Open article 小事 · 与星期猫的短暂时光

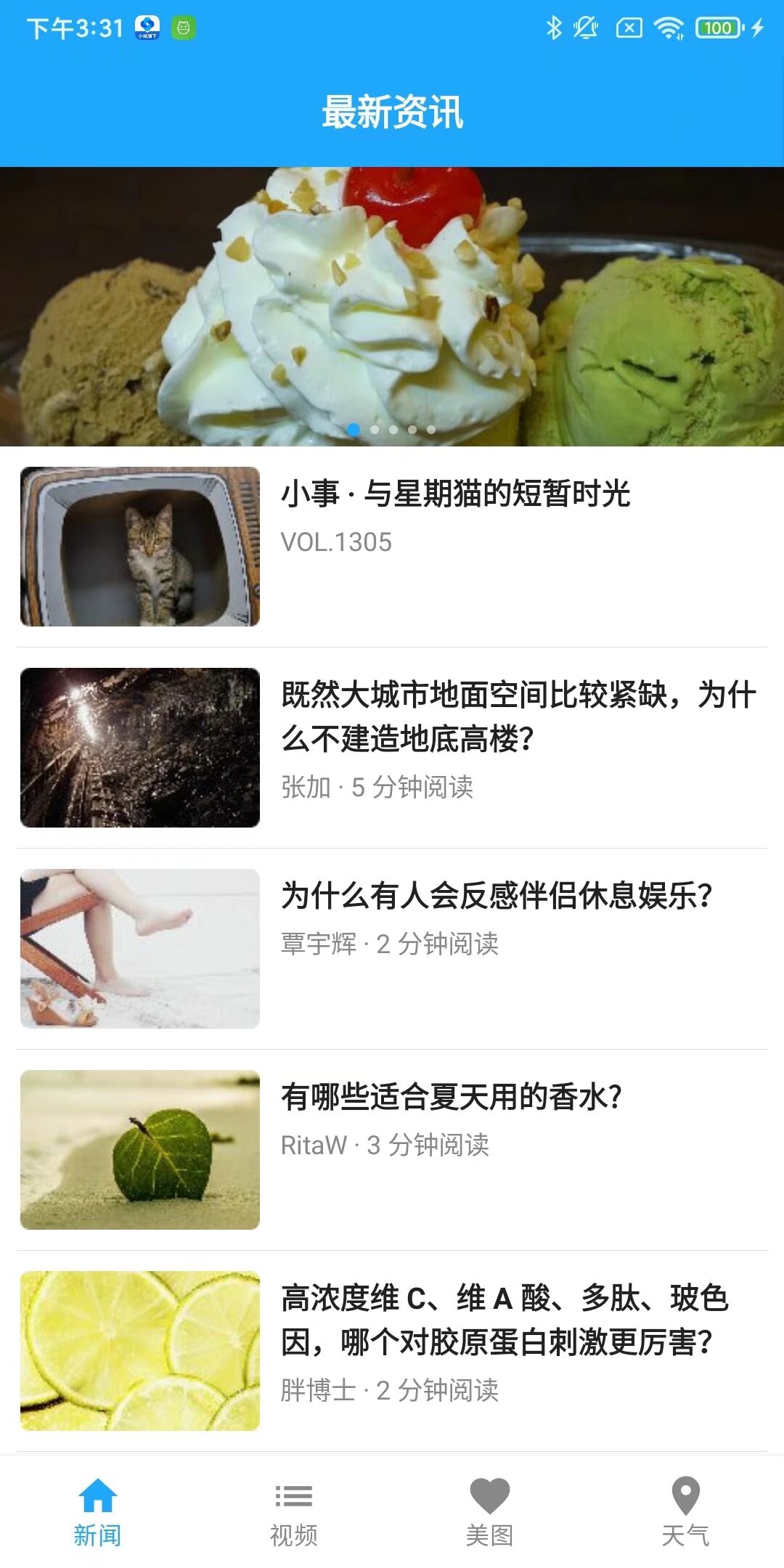click(455, 494)
